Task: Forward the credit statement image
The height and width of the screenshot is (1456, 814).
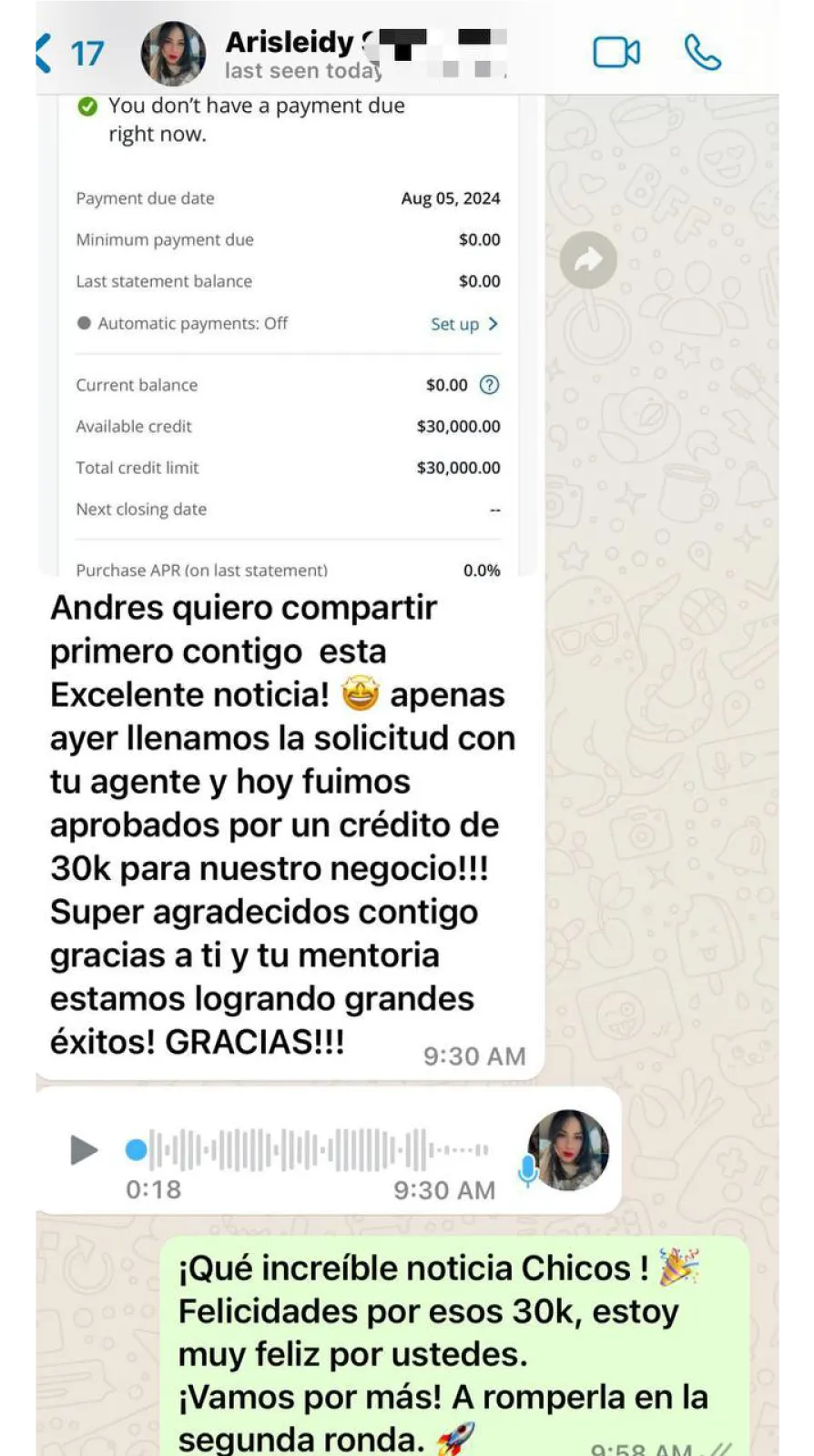Action: coord(588,260)
